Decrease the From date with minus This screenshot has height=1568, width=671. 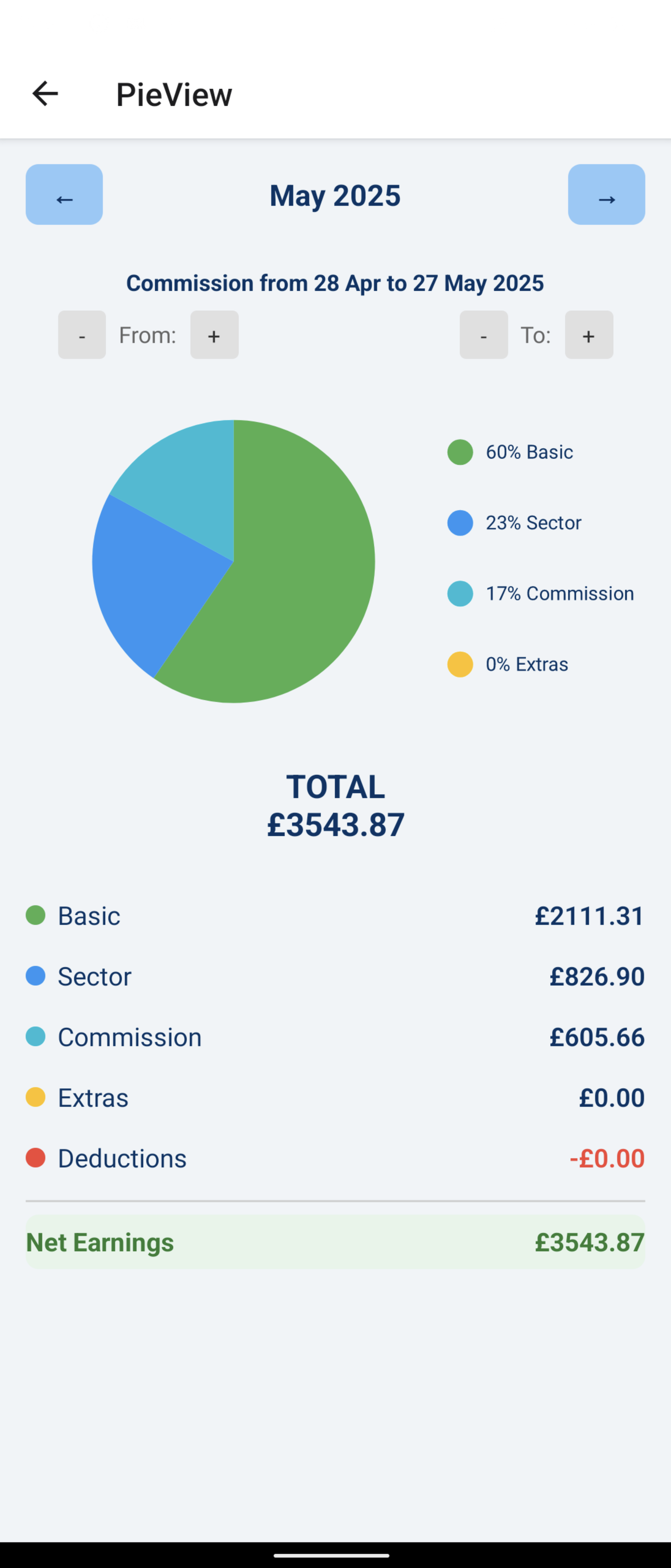82,335
